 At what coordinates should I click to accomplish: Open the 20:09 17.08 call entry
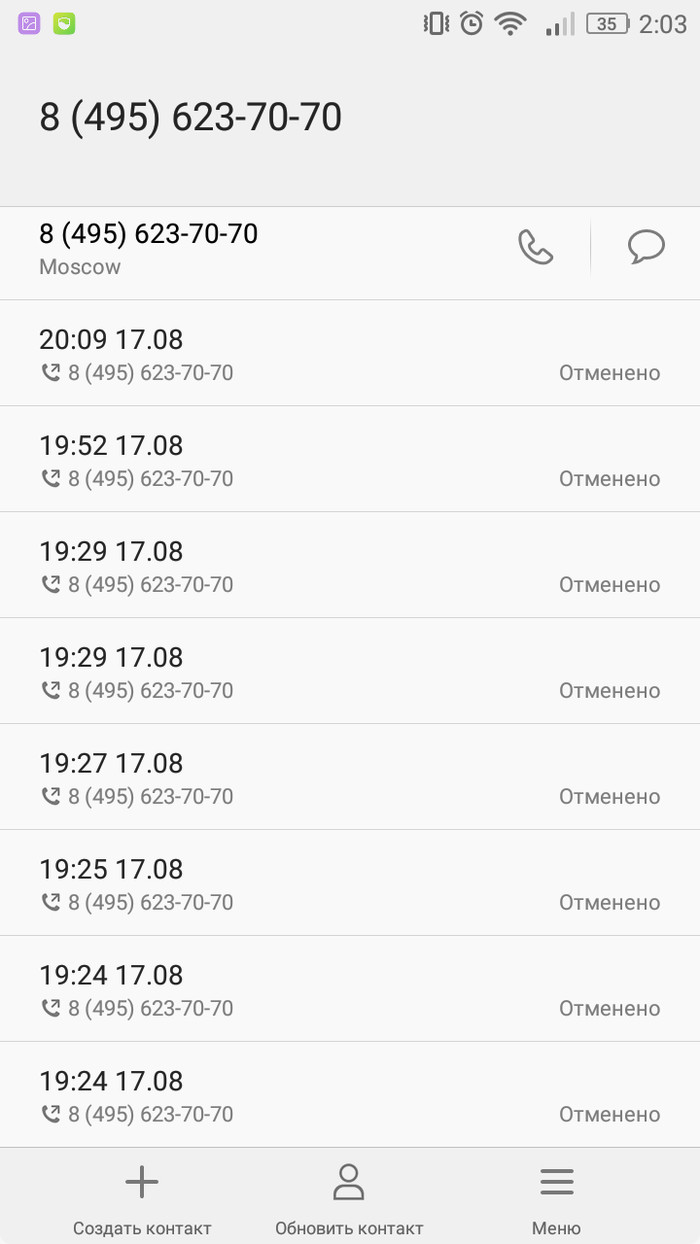click(350, 353)
